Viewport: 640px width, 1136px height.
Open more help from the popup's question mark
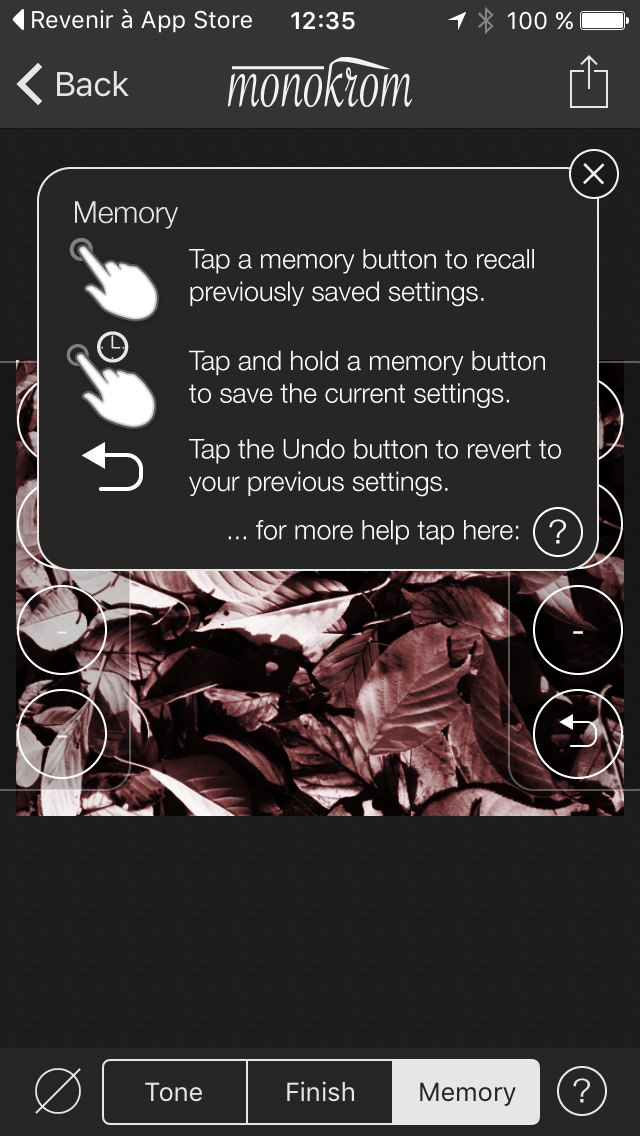[x=557, y=532]
